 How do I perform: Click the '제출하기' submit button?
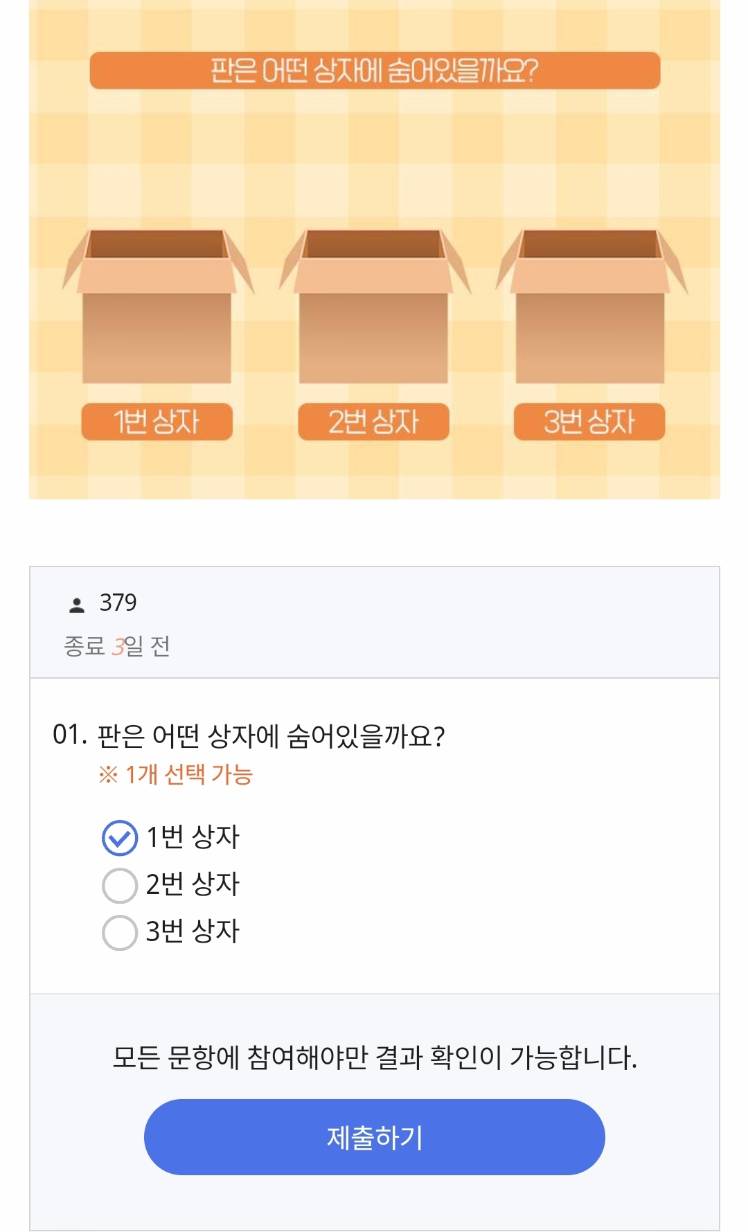pos(374,1136)
